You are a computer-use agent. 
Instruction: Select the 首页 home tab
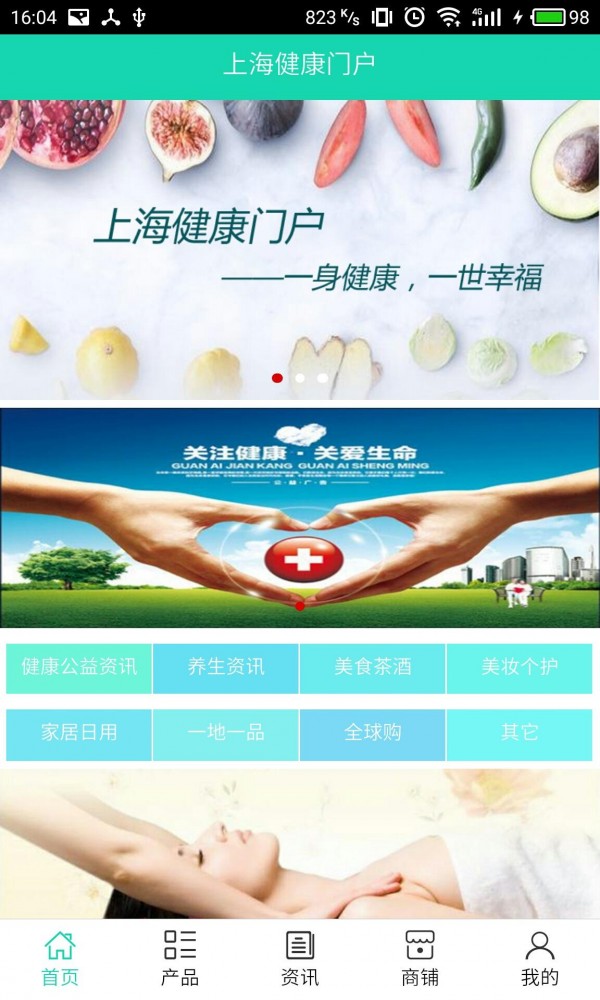pyautogui.click(x=60, y=958)
